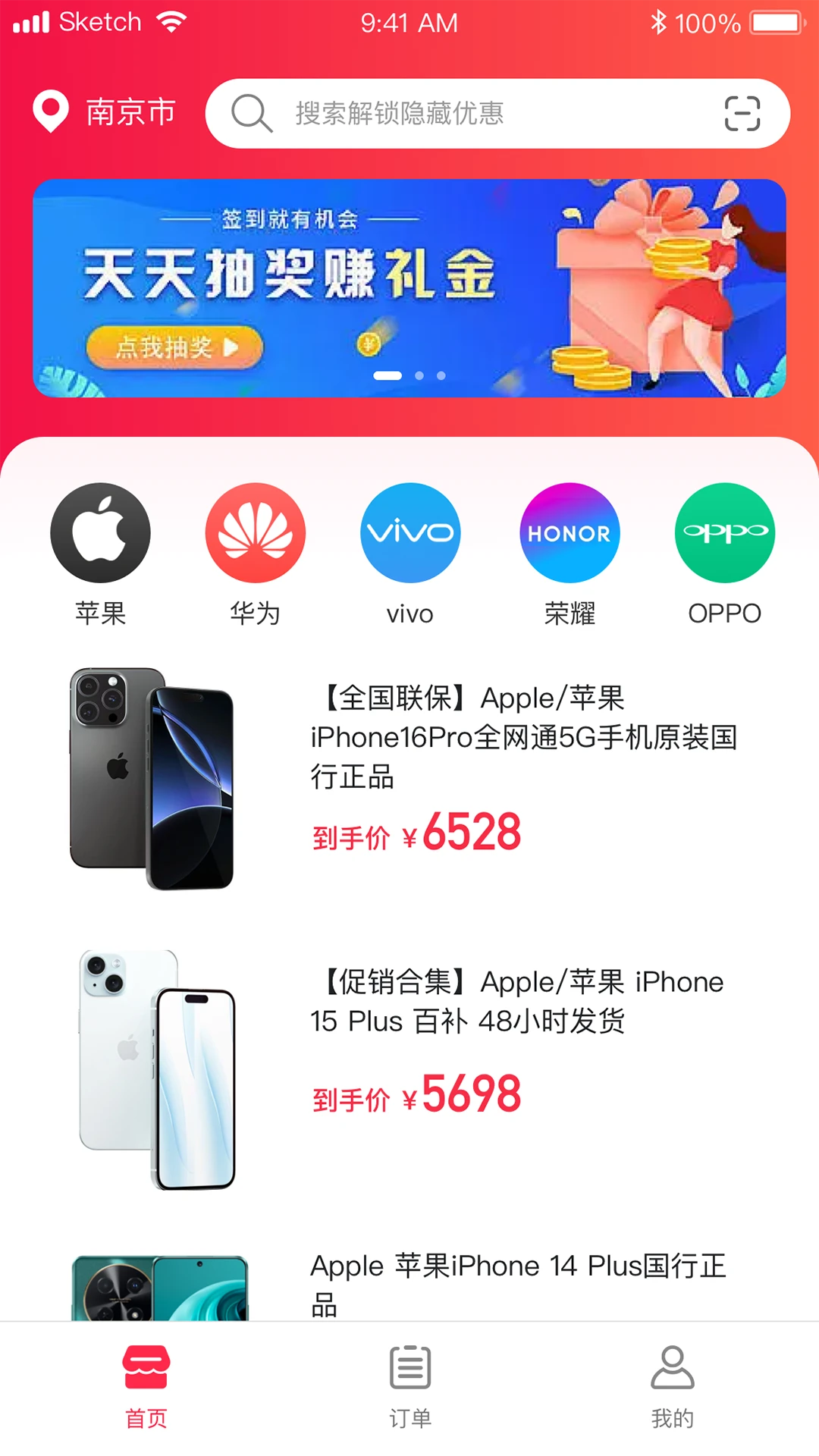Image resolution: width=819 pixels, height=1456 pixels.
Task: Select the 南京市 city name to change location
Action: [x=130, y=112]
